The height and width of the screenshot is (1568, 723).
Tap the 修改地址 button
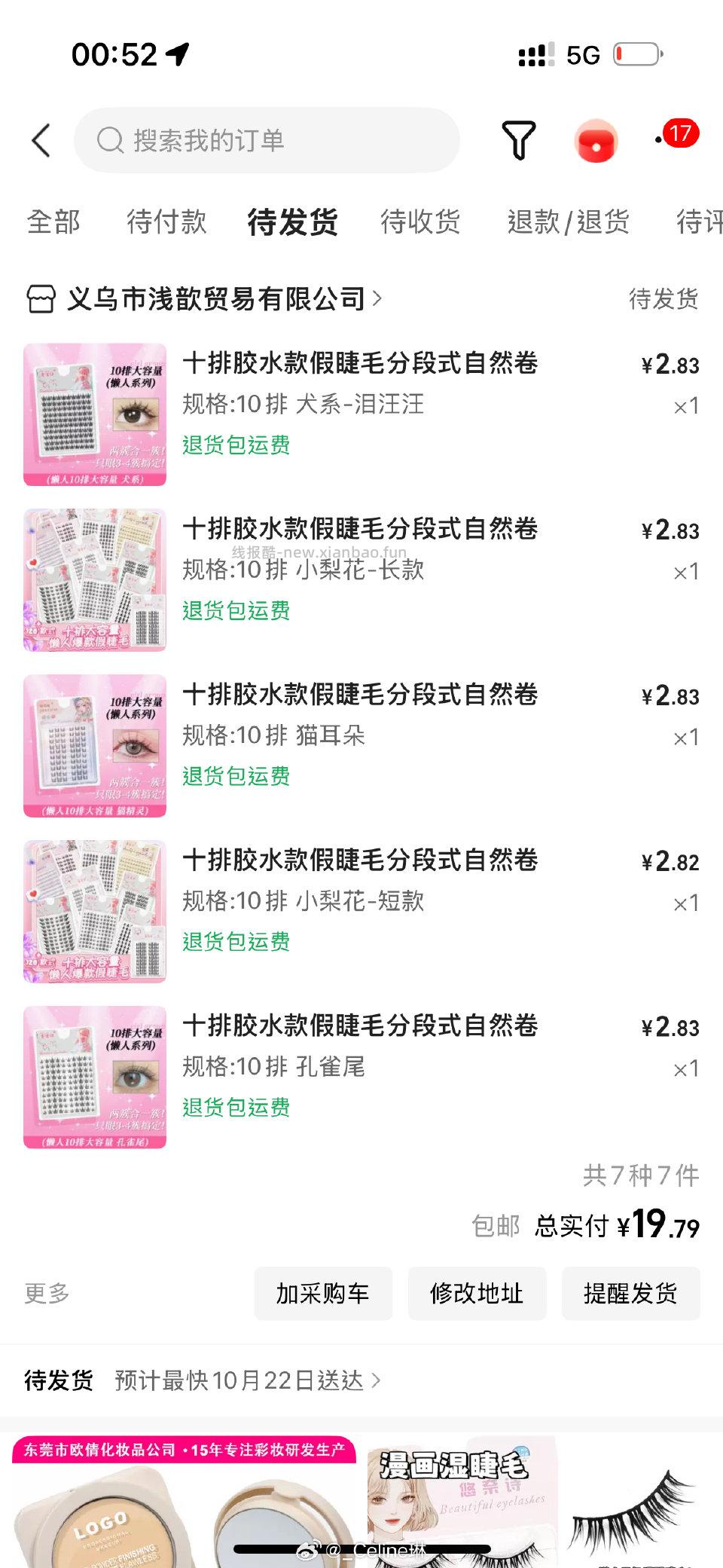[x=477, y=1293]
